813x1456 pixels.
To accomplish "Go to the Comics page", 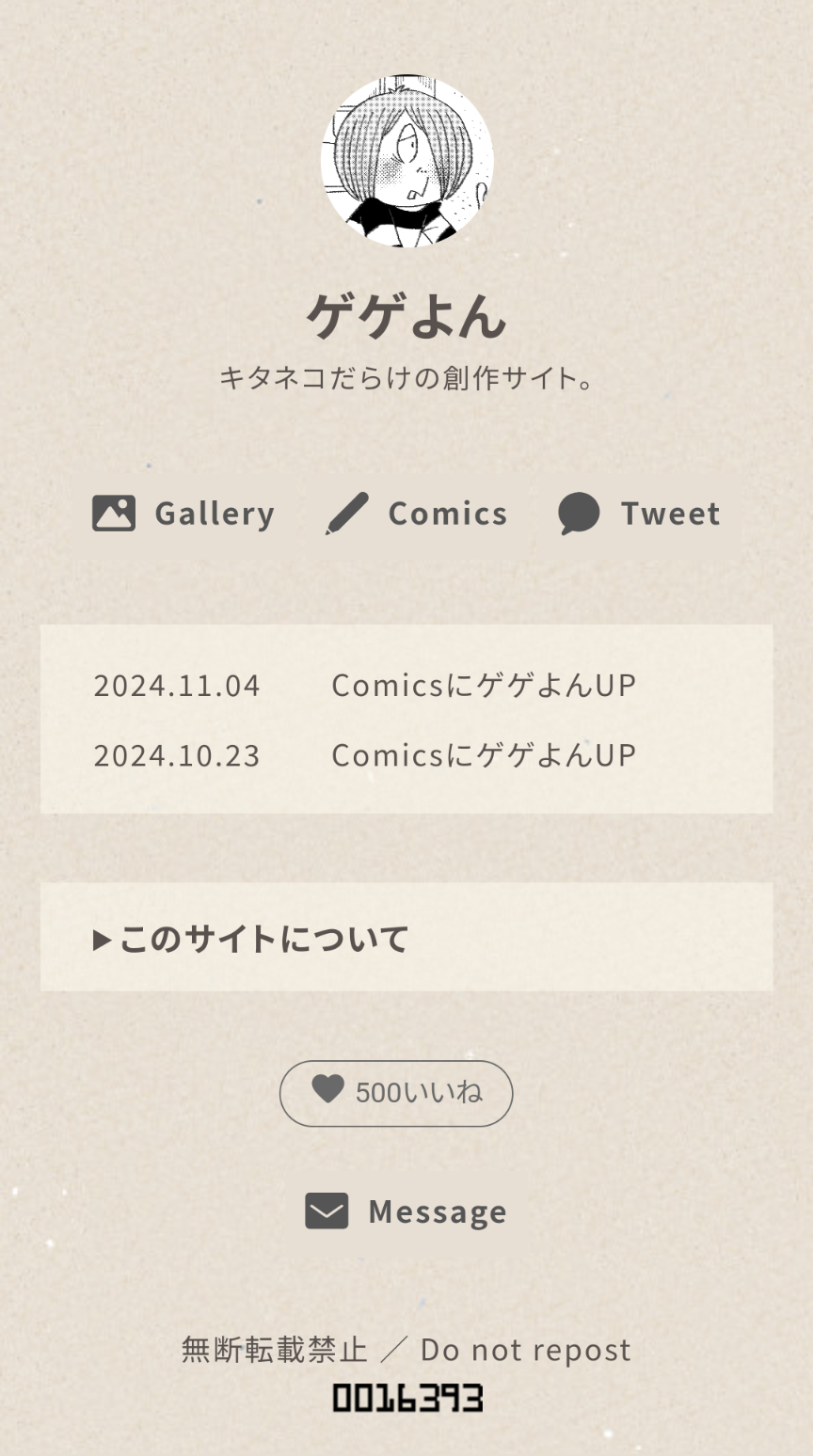I will point(417,514).
